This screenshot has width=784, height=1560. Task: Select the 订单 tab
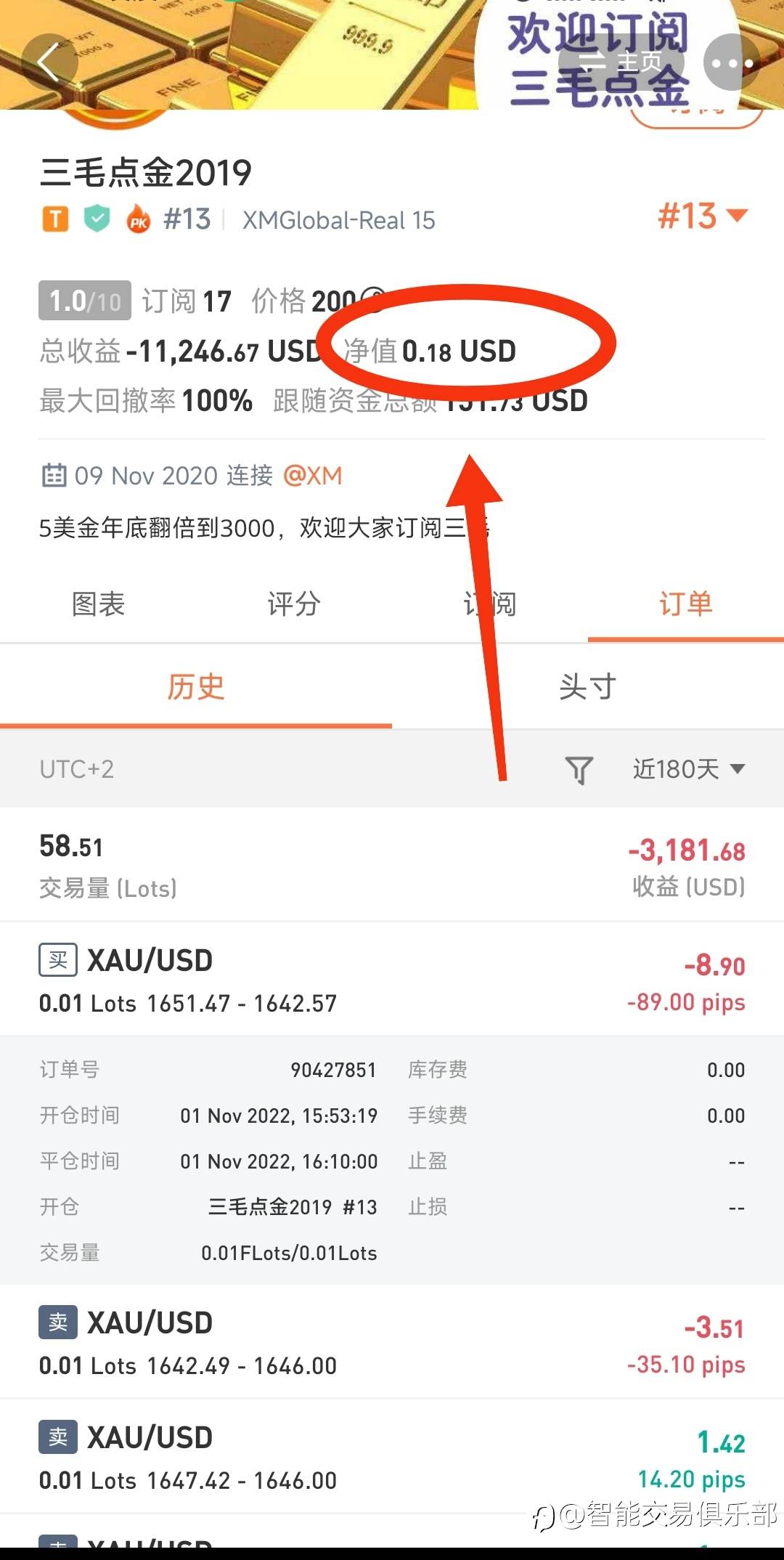(686, 604)
